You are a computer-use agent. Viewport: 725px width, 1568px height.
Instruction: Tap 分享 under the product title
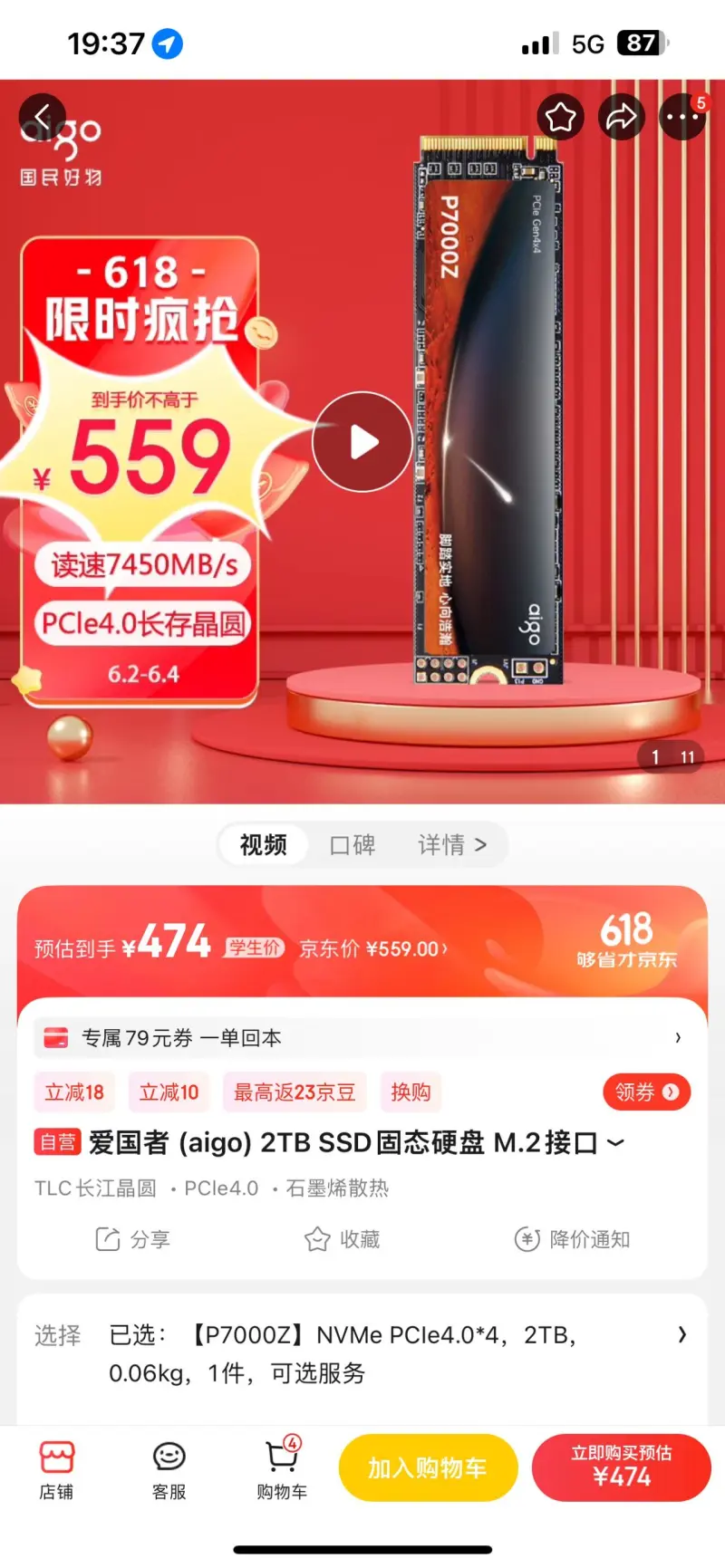[x=133, y=1239]
